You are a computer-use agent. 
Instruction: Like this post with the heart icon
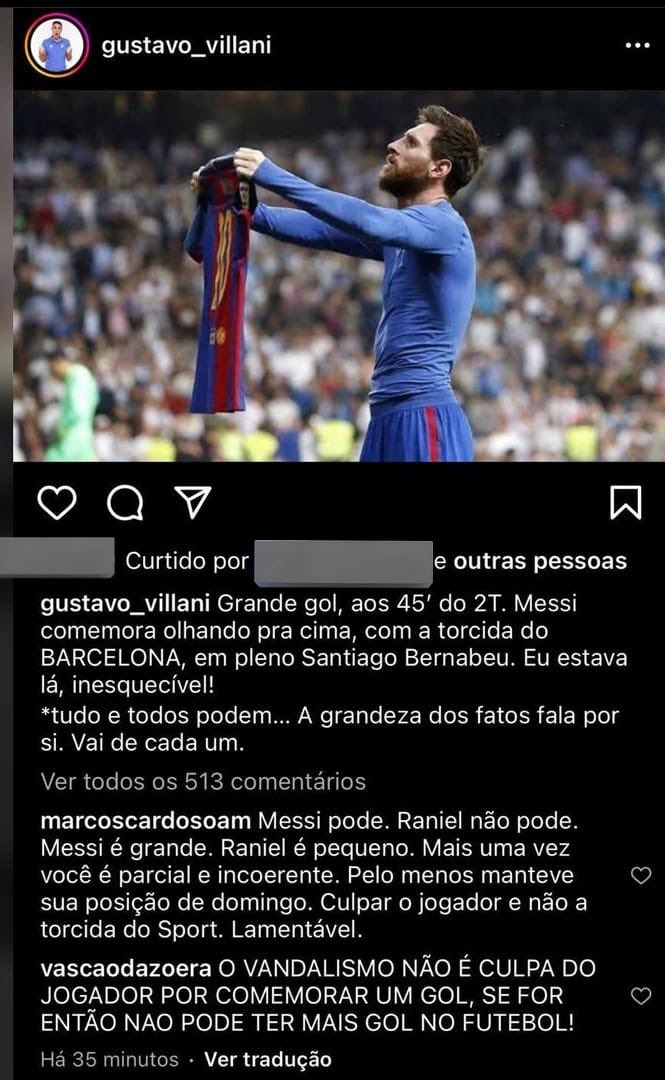click(x=56, y=502)
